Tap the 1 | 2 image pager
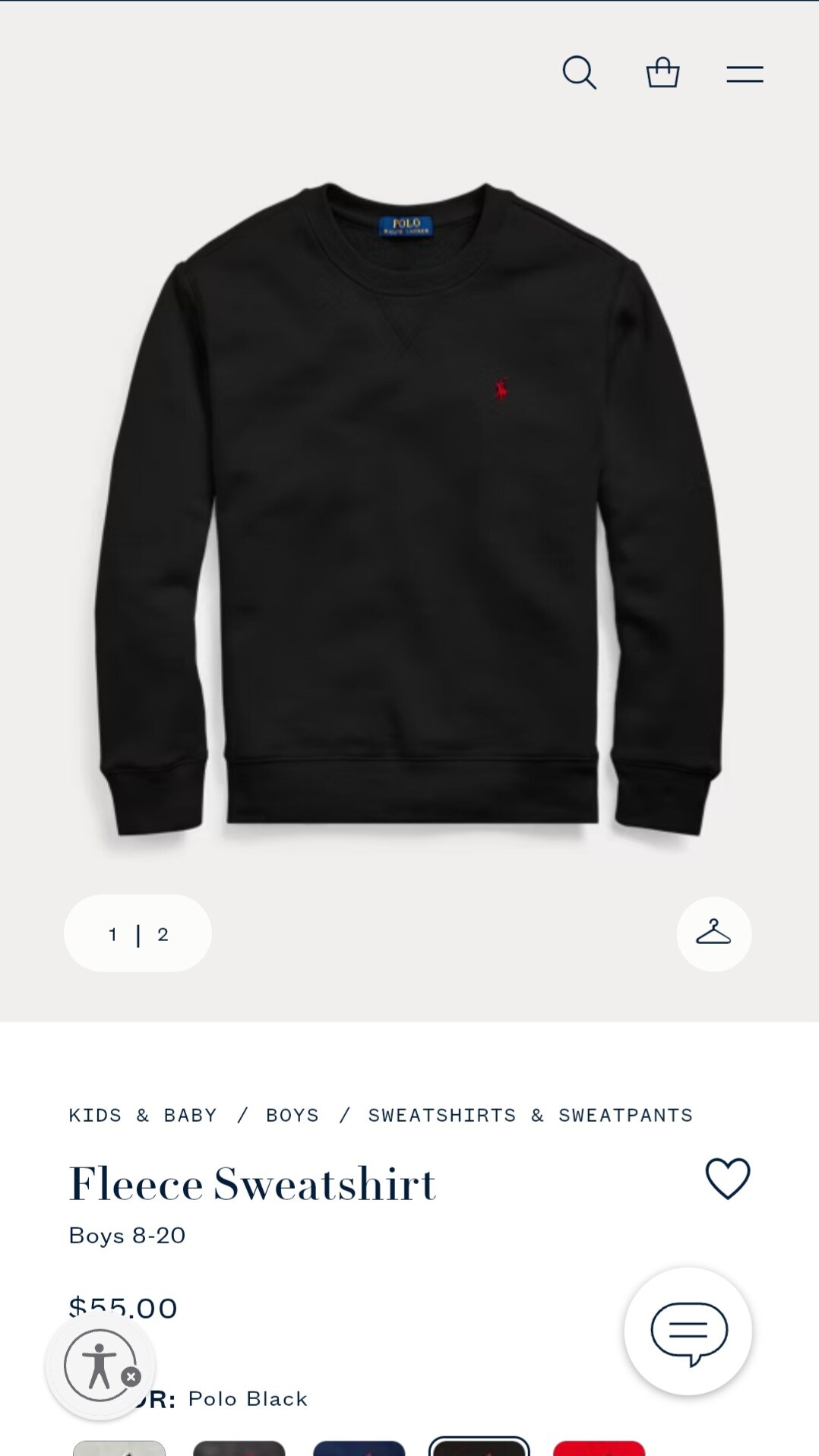The height and width of the screenshot is (1456, 819). (138, 933)
